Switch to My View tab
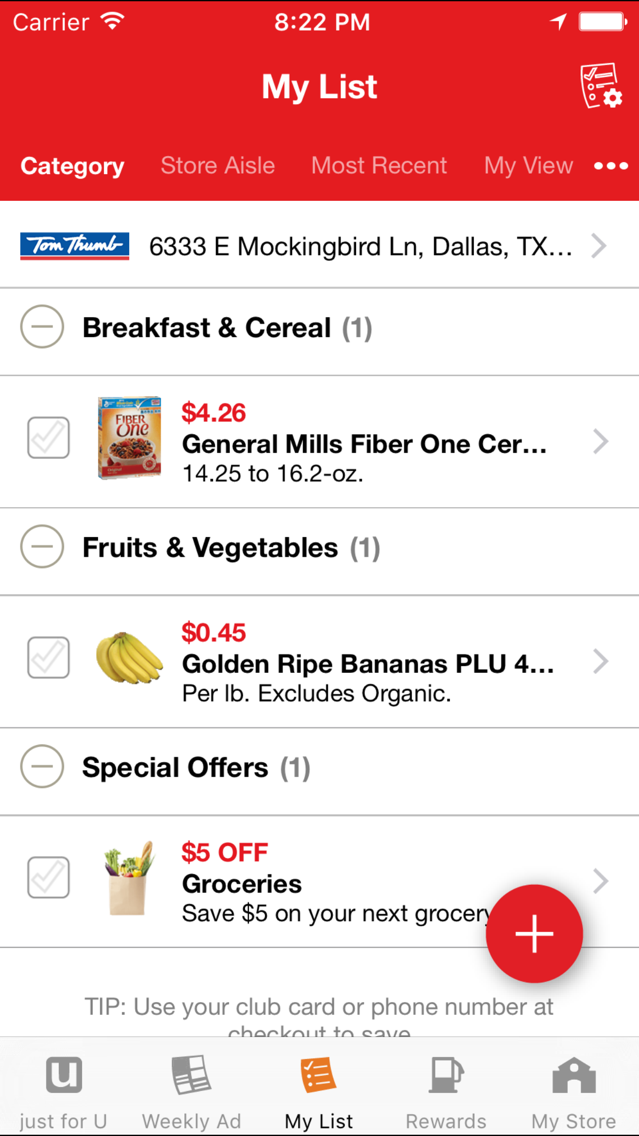This screenshot has width=639, height=1136. click(x=528, y=166)
